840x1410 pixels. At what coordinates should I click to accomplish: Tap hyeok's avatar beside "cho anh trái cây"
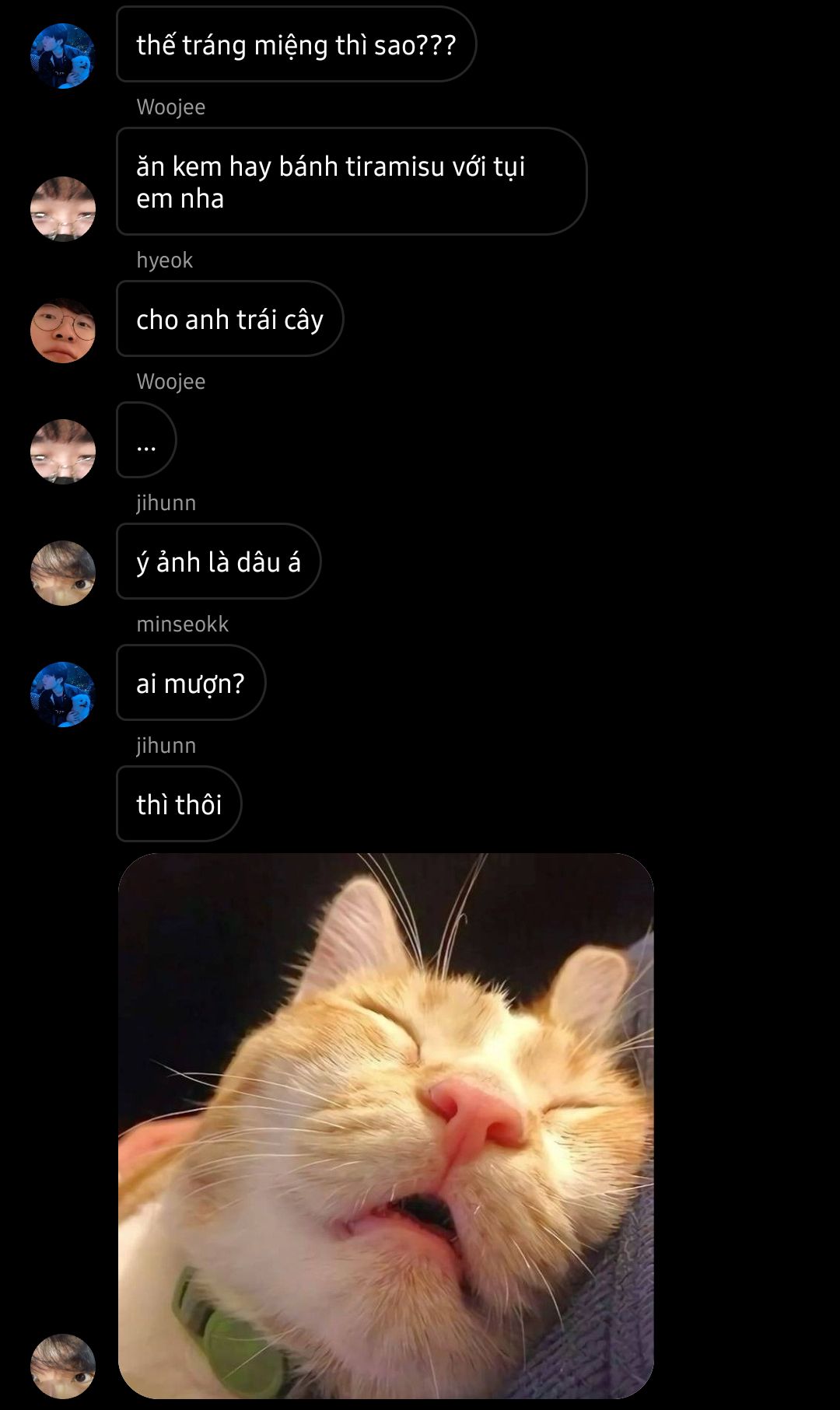(x=63, y=331)
